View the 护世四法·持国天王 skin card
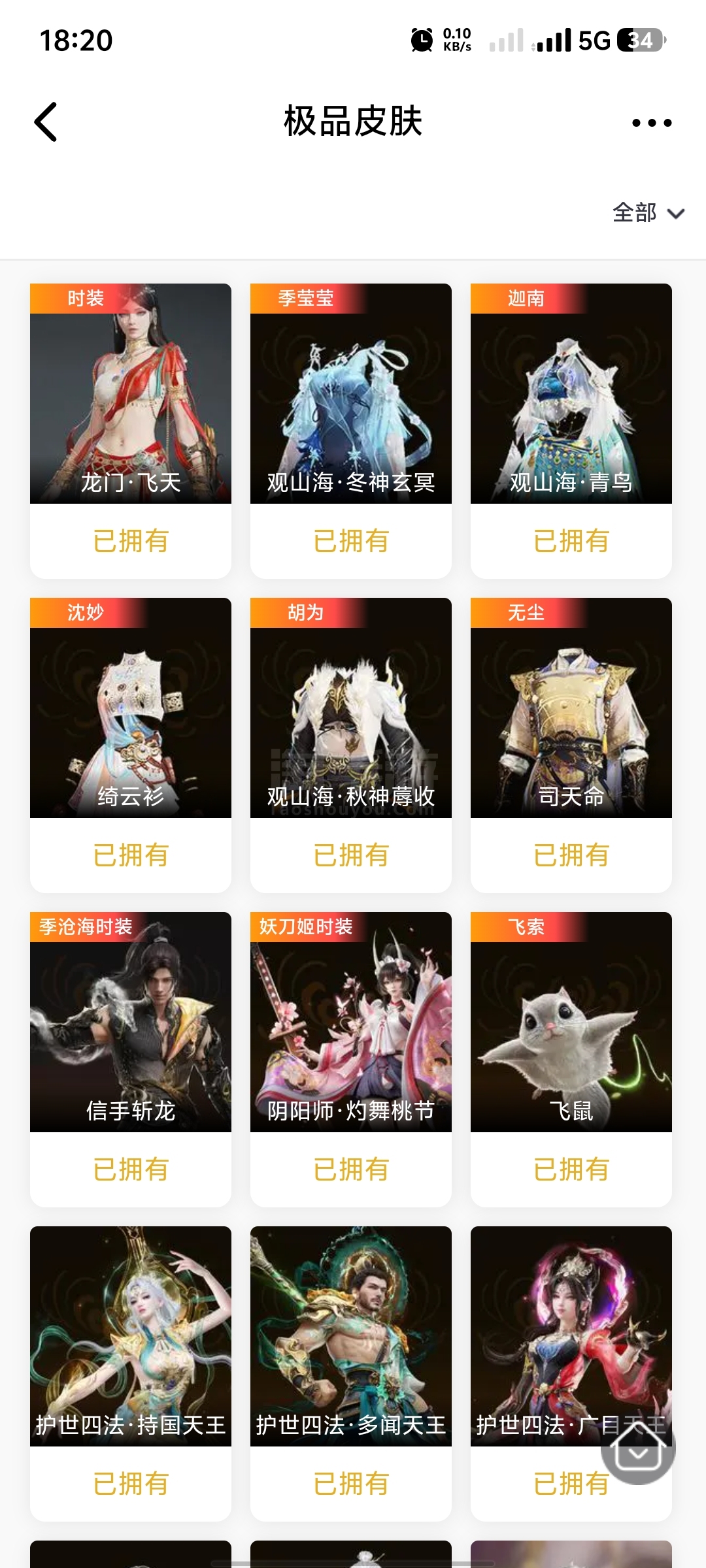The image size is (706, 1568). pyautogui.click(x=131, y=1337)
